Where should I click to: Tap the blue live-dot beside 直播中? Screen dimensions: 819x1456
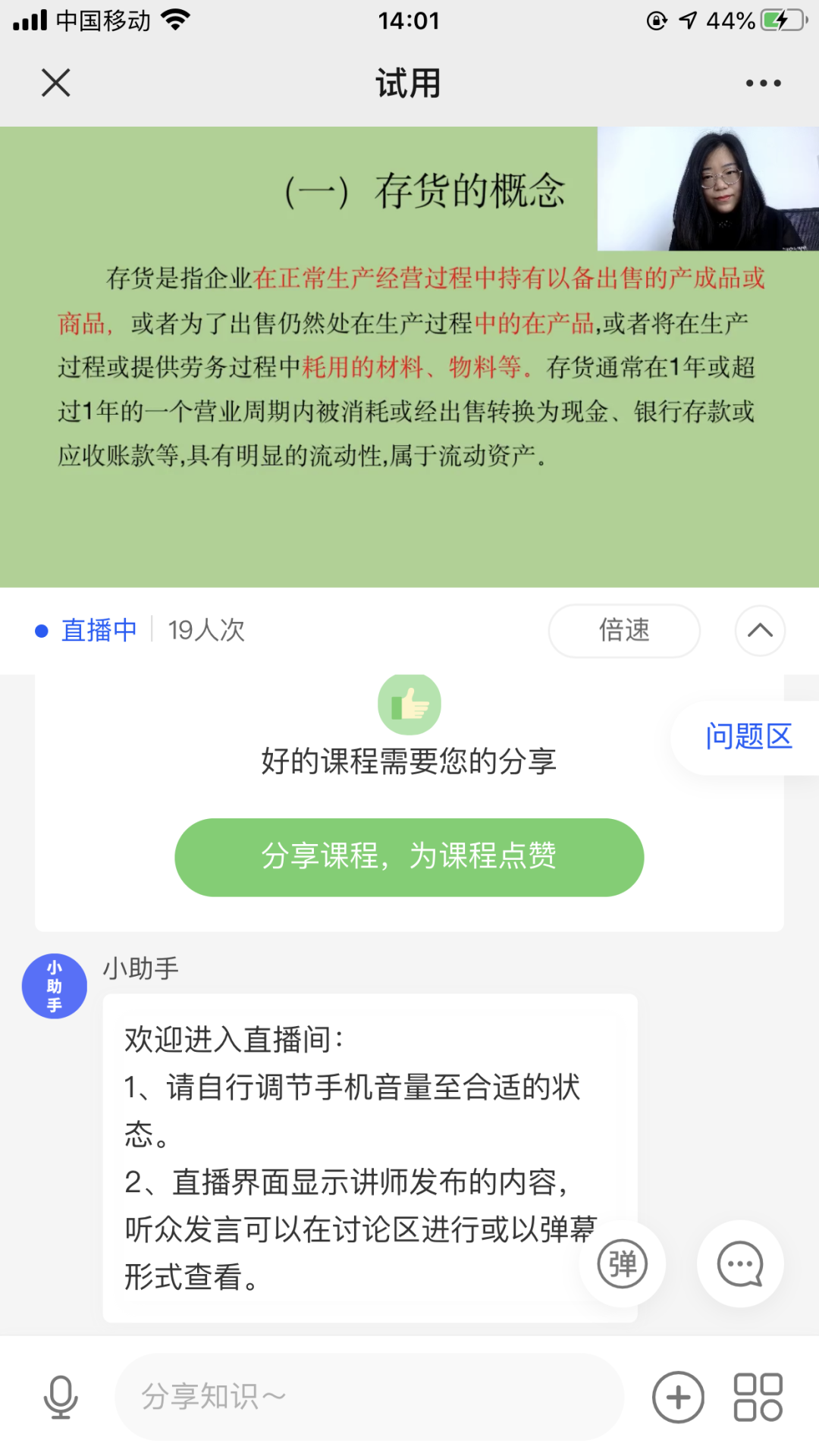click(40, 630)
